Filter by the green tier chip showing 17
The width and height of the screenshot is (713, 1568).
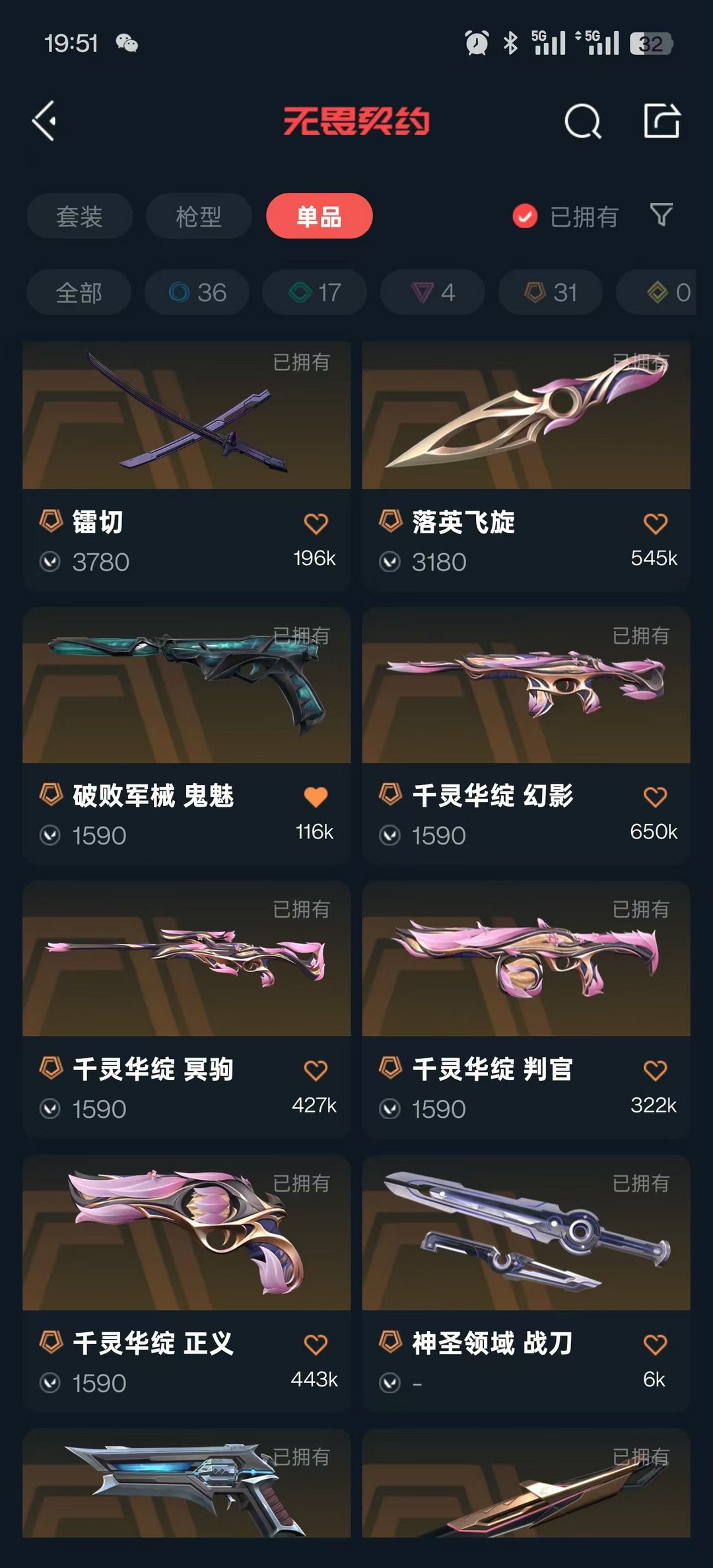pyautogui.click(x=314, y=292)
